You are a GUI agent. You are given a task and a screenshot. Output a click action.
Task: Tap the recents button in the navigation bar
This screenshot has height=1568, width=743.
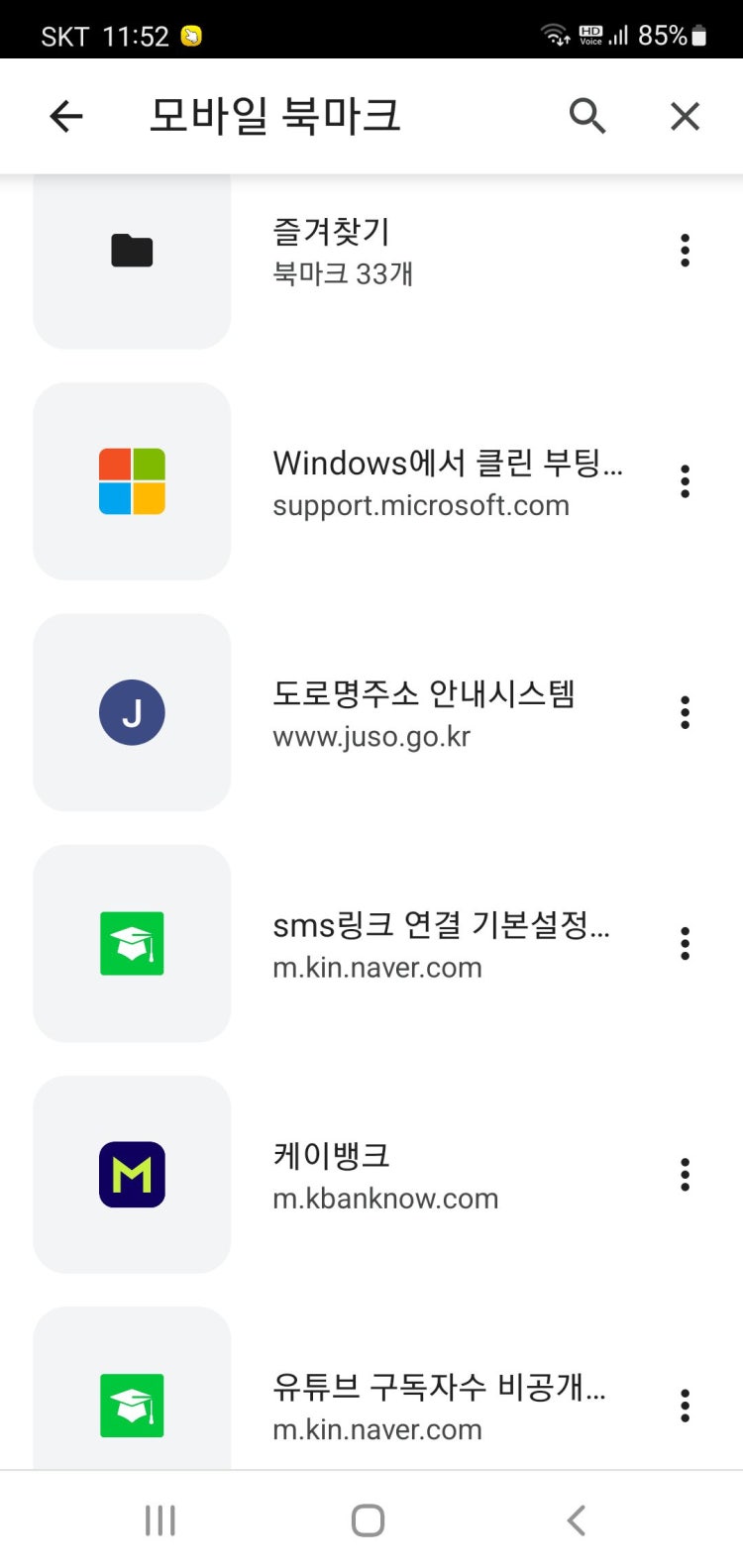coord(160,1517)
